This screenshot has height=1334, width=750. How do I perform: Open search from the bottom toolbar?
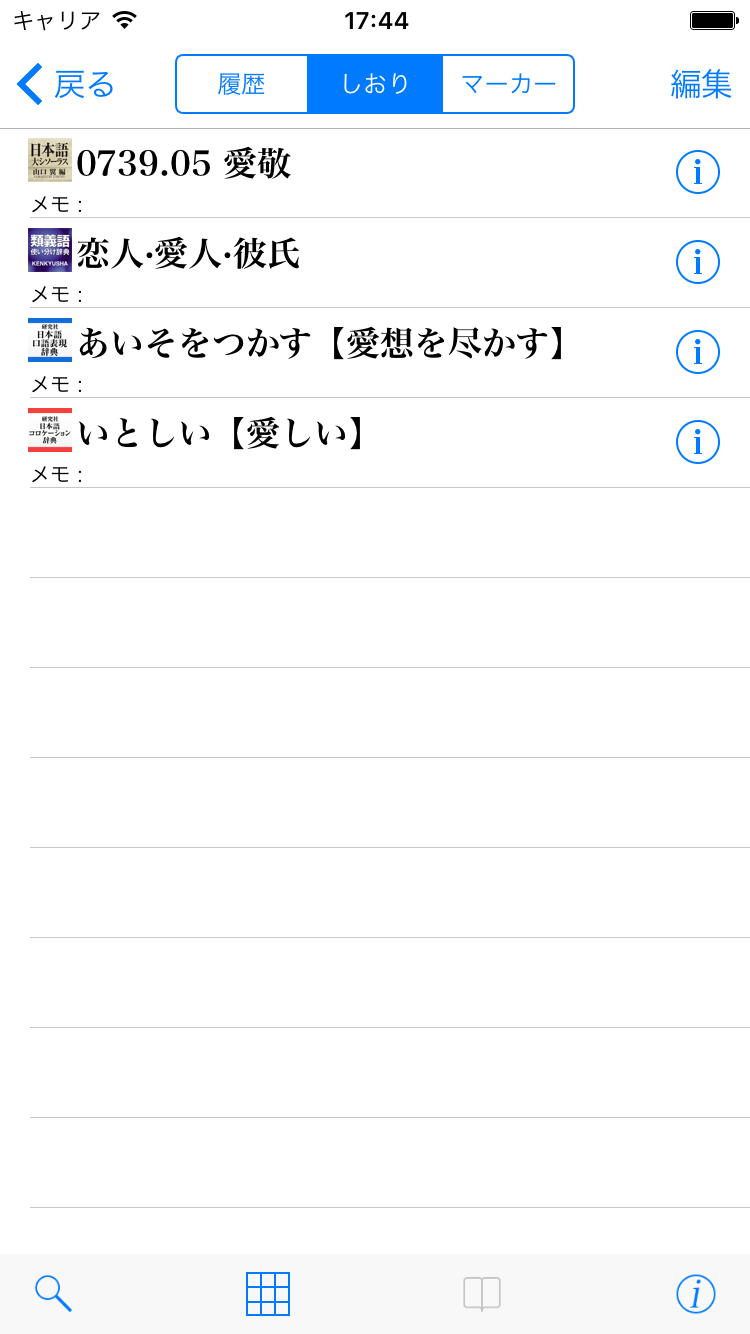click(x=53, y=1293)
